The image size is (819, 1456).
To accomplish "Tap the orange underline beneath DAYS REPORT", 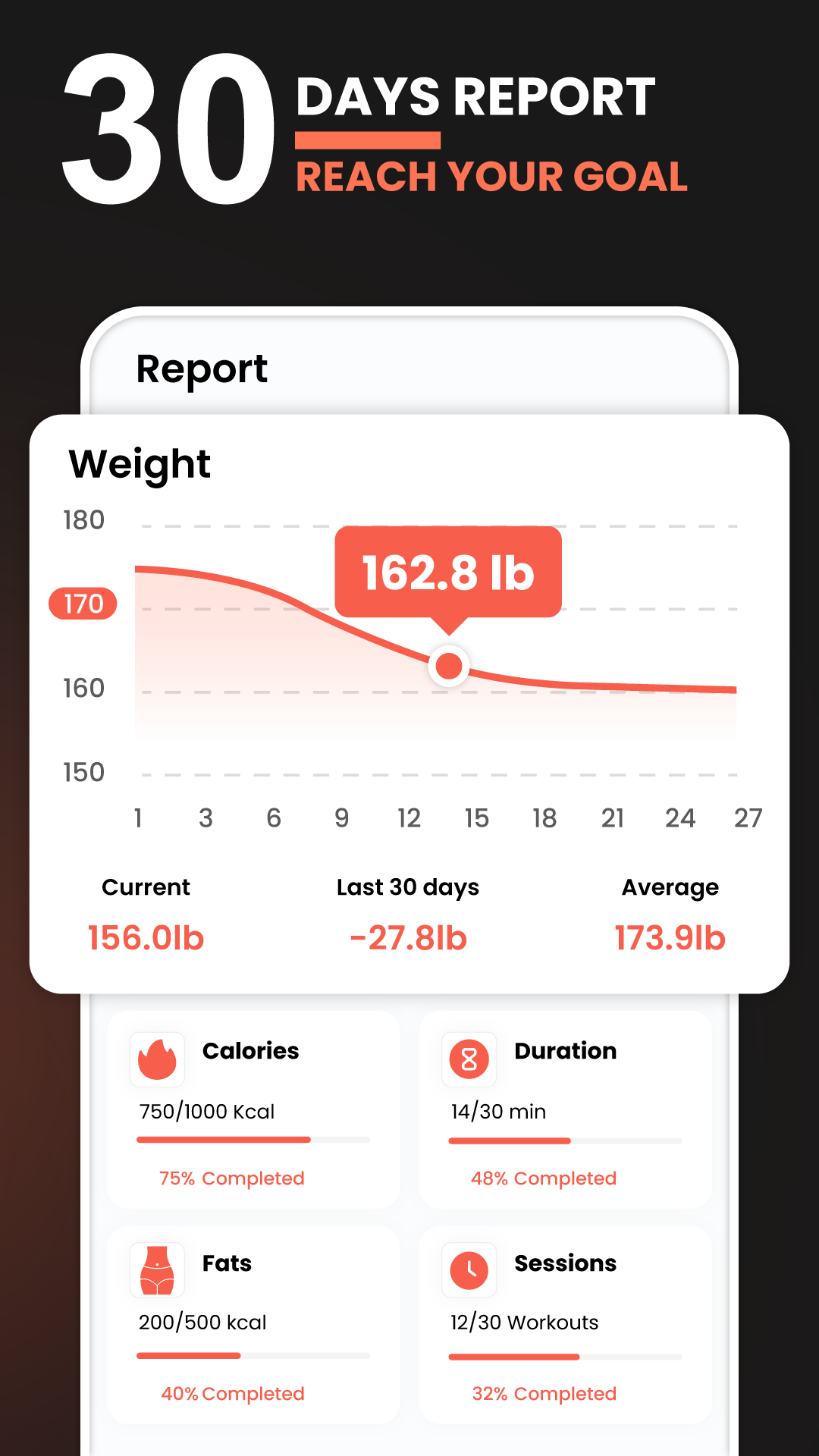I will 367,140.
